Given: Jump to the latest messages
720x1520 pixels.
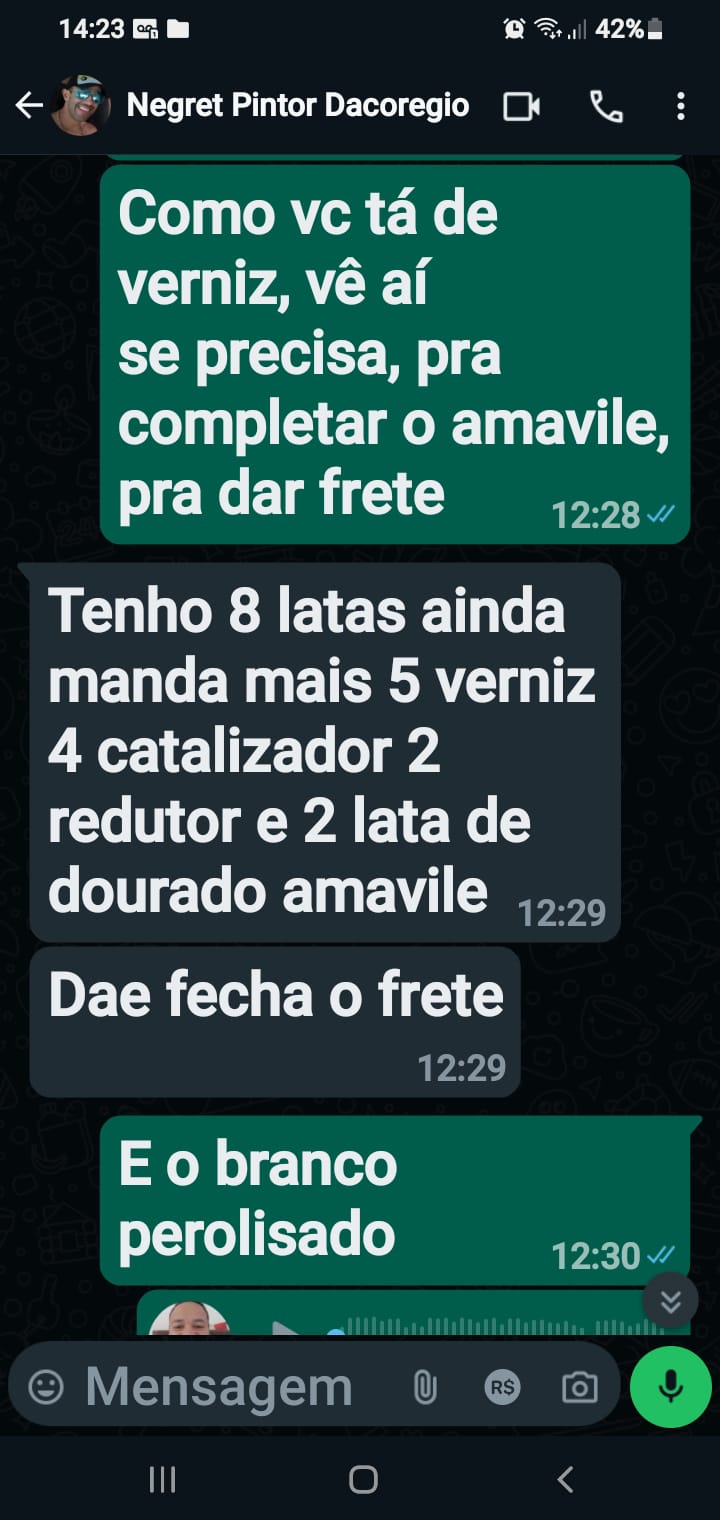Looking at the screenshot, I should point(670,1300).
